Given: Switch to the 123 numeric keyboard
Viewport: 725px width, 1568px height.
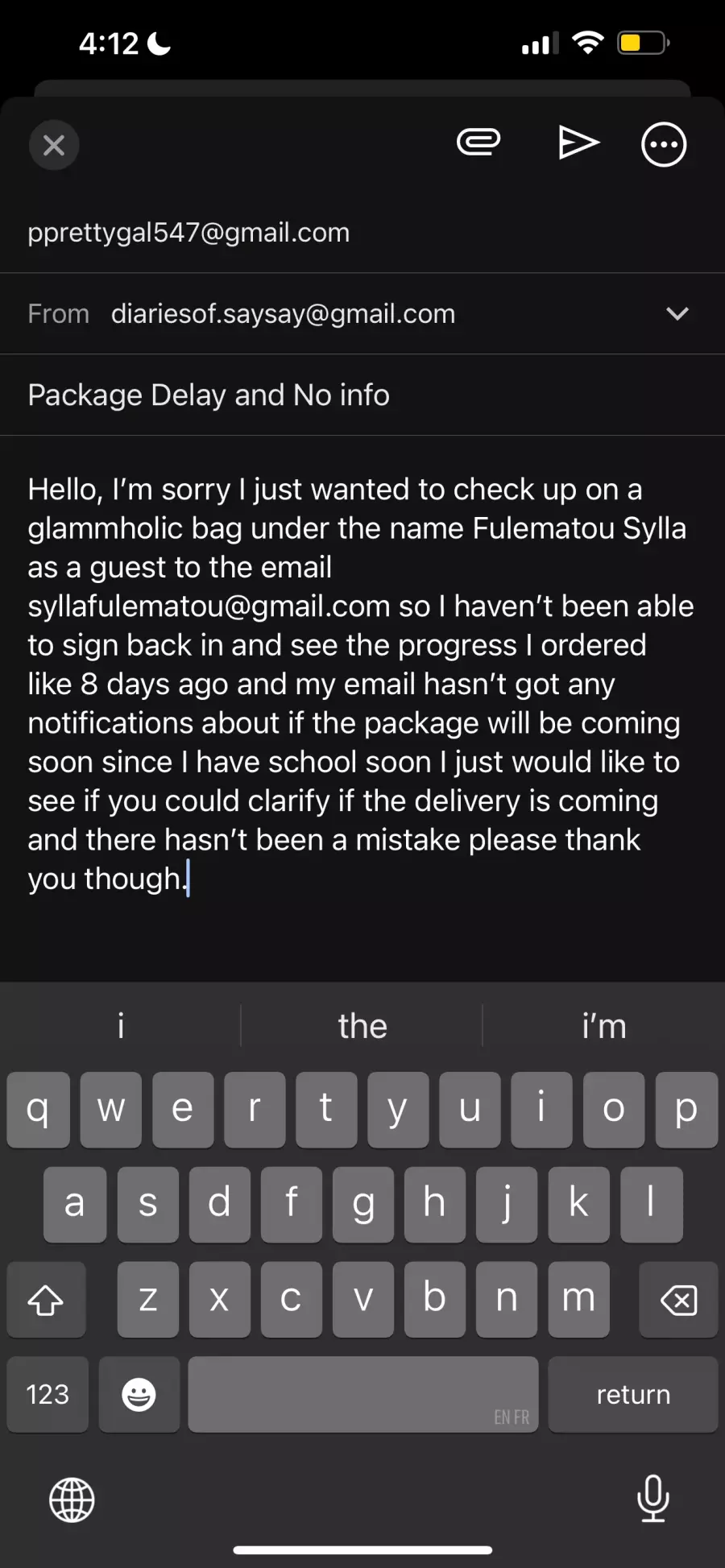Looking at the screenshot, I should point(48,1394).
